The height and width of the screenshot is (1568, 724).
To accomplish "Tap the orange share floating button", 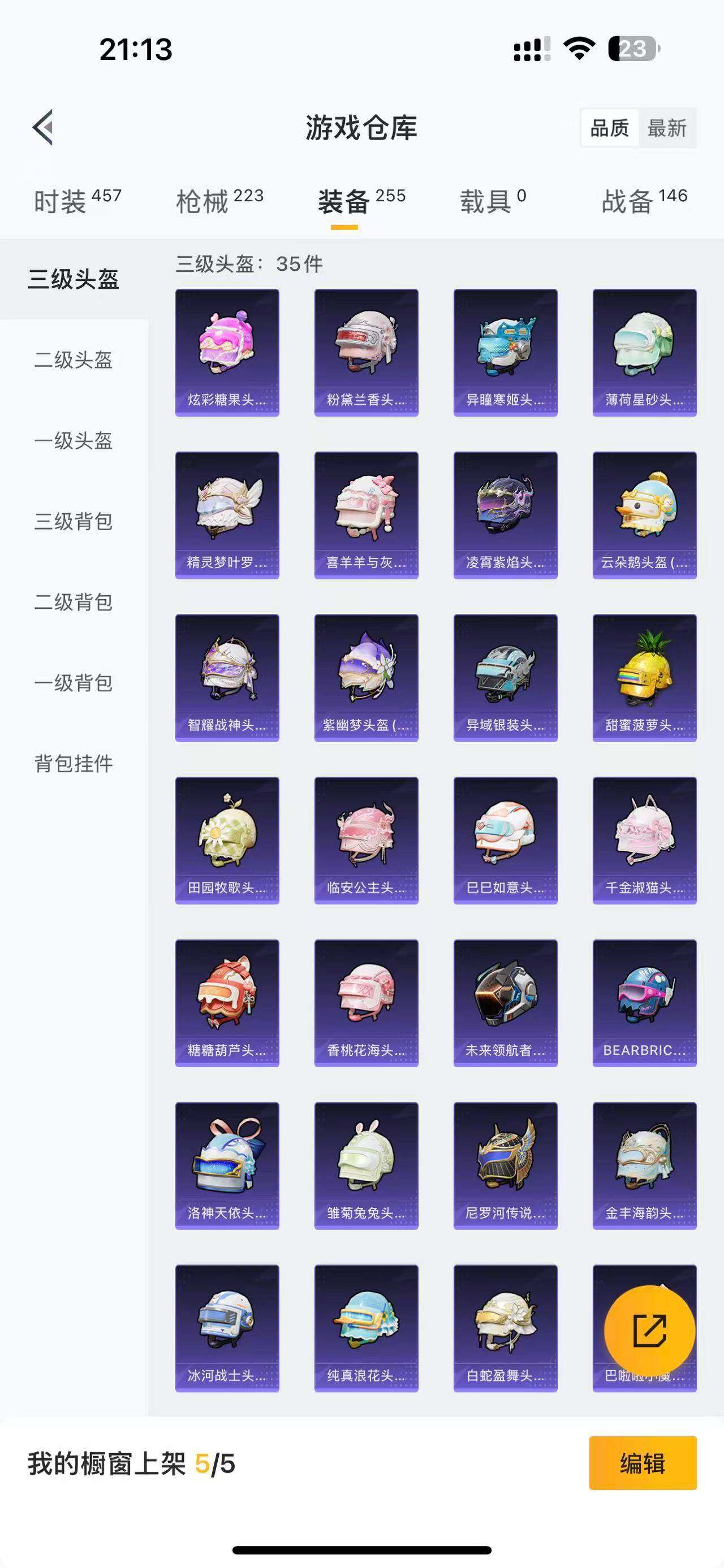I will (x=649, y=1331).
